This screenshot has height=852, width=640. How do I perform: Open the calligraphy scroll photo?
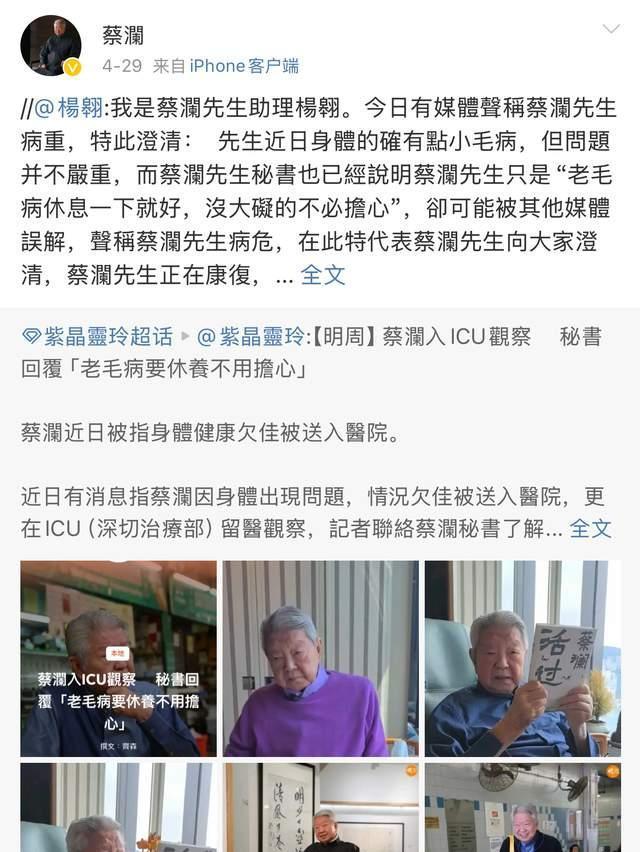(x=320, y=807)
